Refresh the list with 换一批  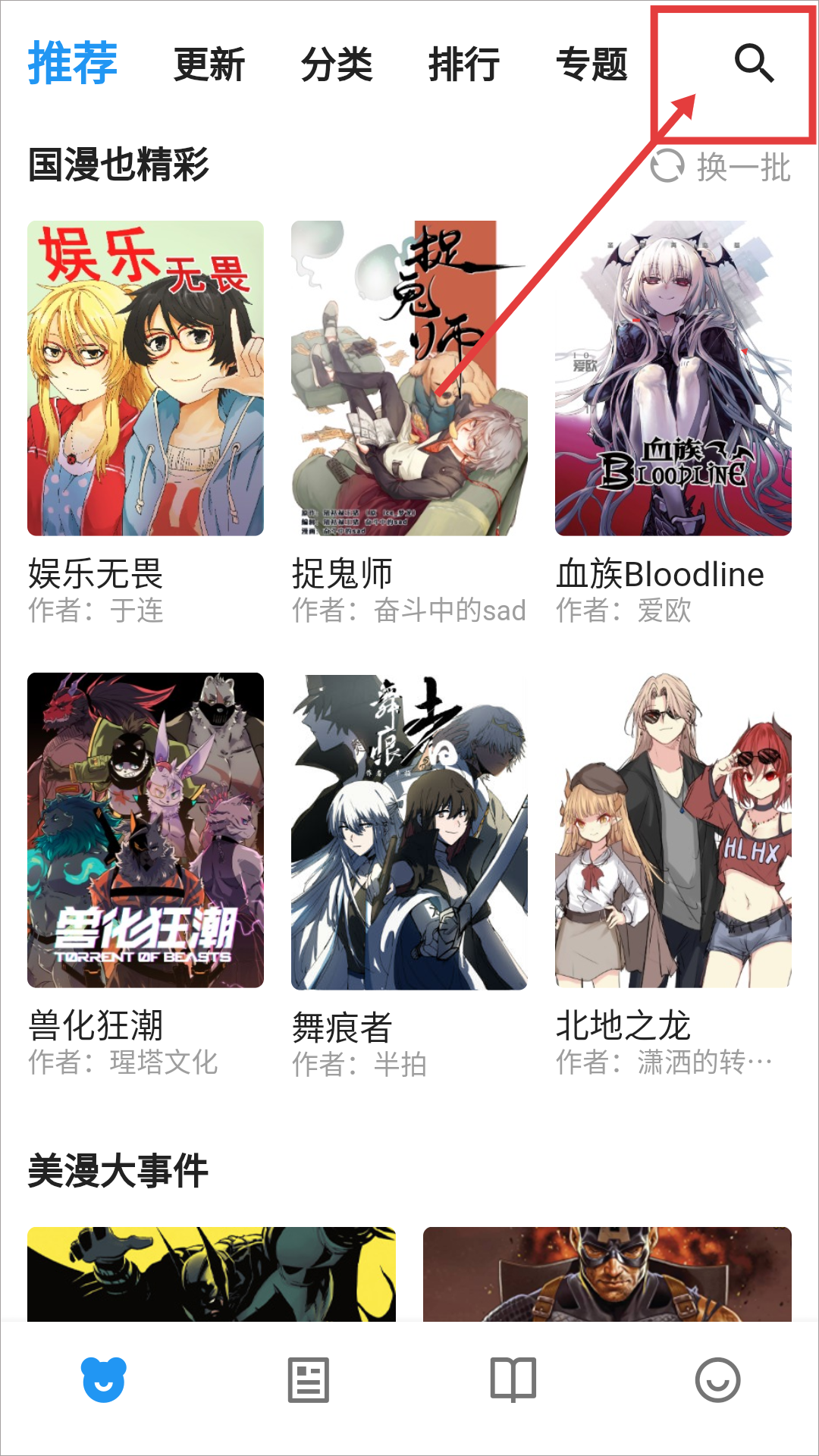click(x=721, y=167)
